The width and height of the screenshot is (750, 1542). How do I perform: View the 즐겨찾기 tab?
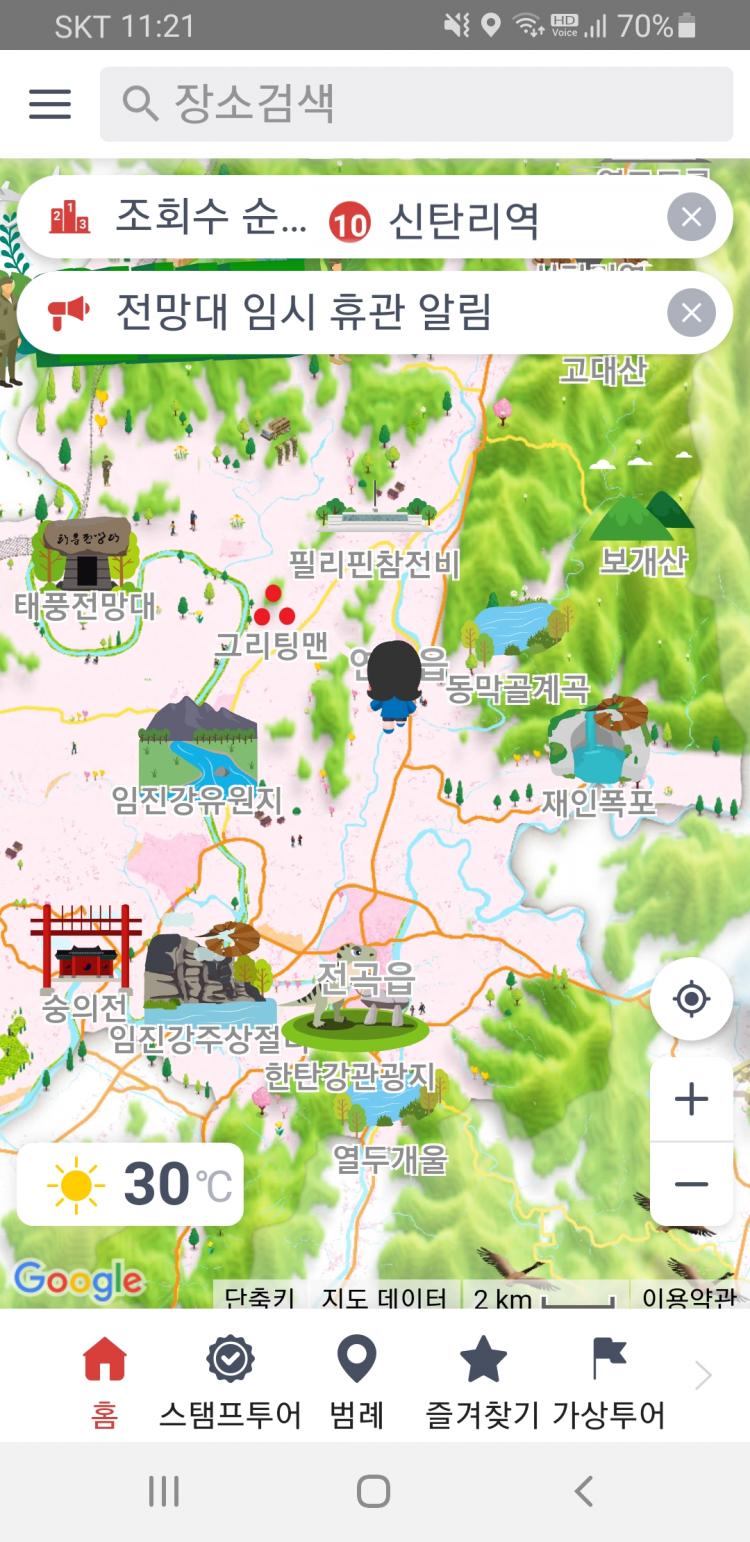[x=482, y=1383]
